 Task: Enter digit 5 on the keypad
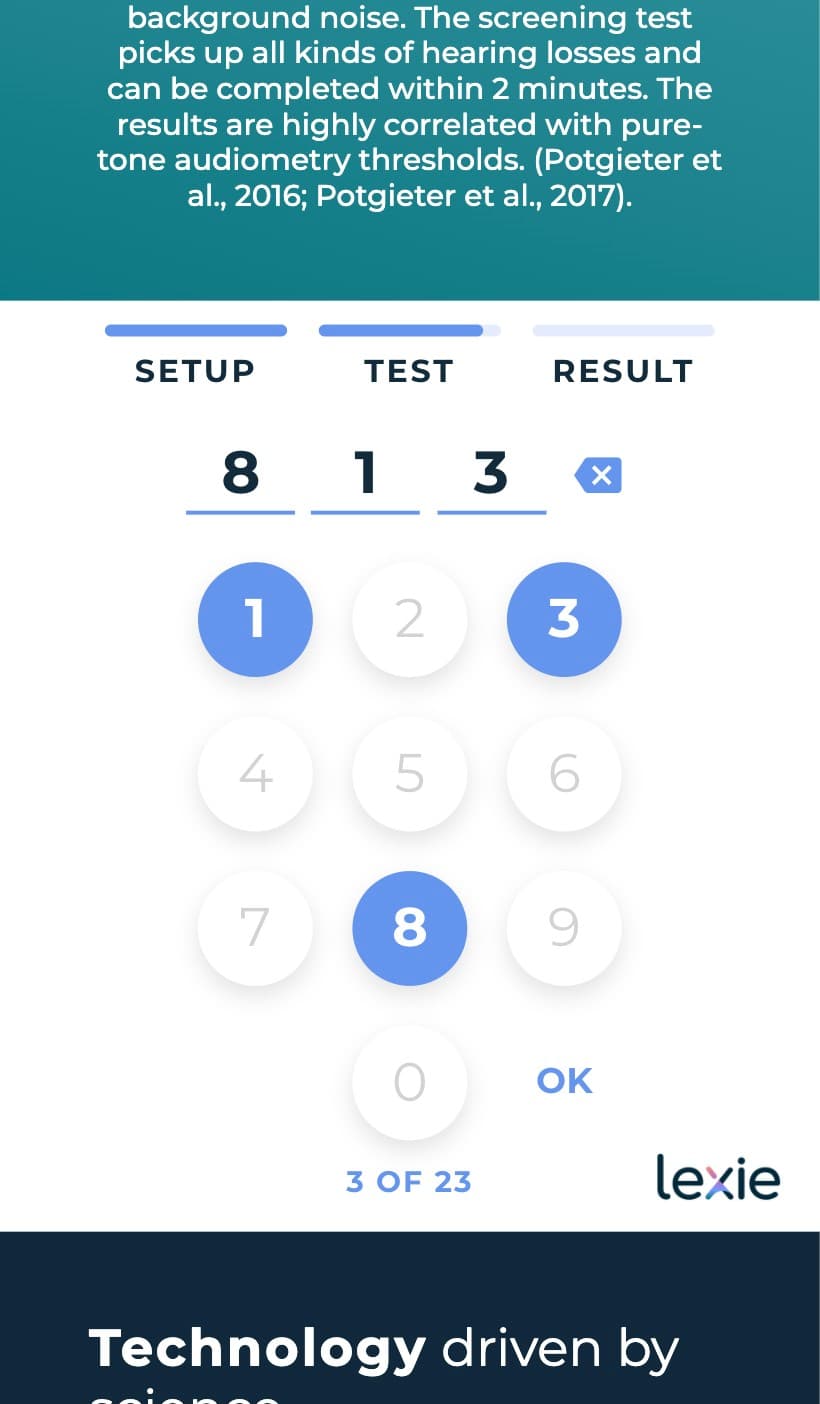point(409,773)
